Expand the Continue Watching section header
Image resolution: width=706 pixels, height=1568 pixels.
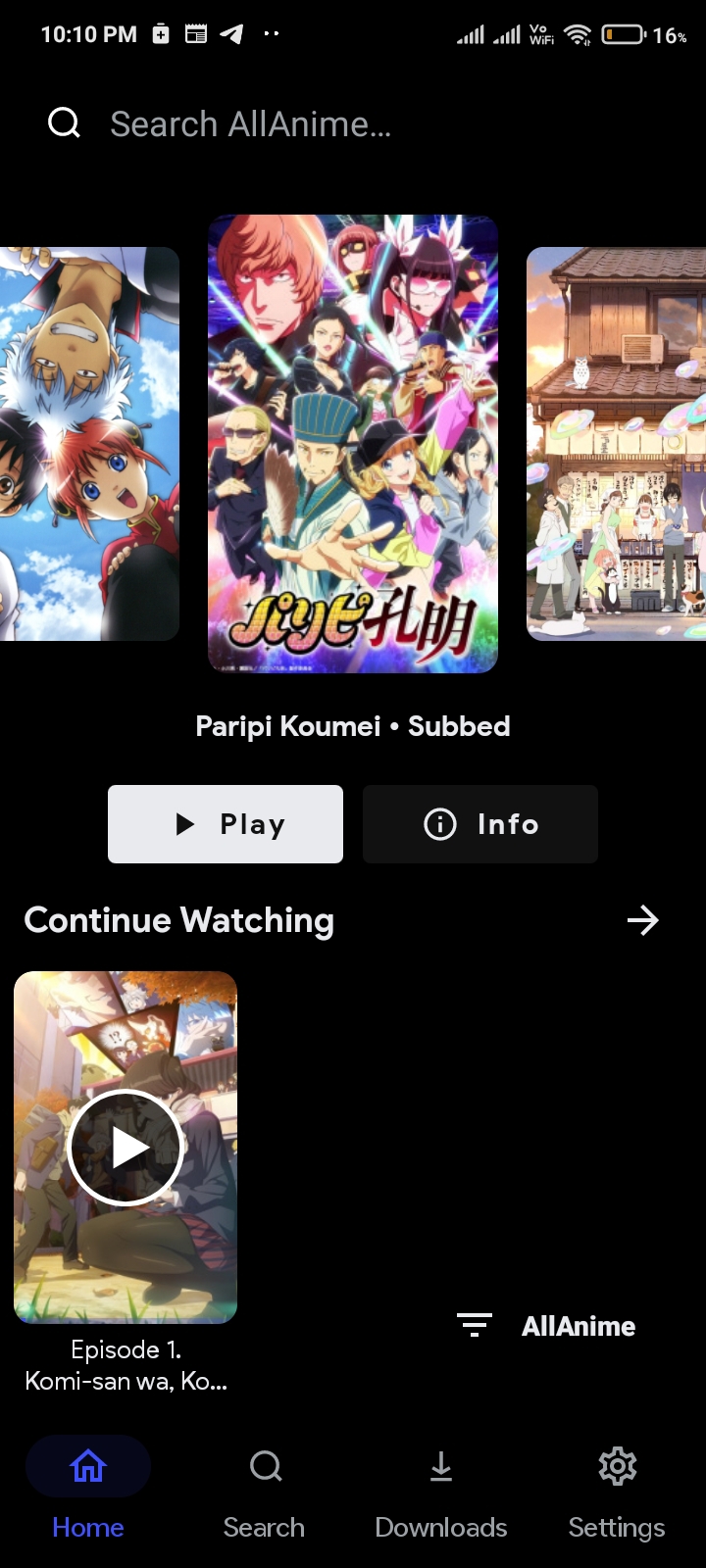179,920
